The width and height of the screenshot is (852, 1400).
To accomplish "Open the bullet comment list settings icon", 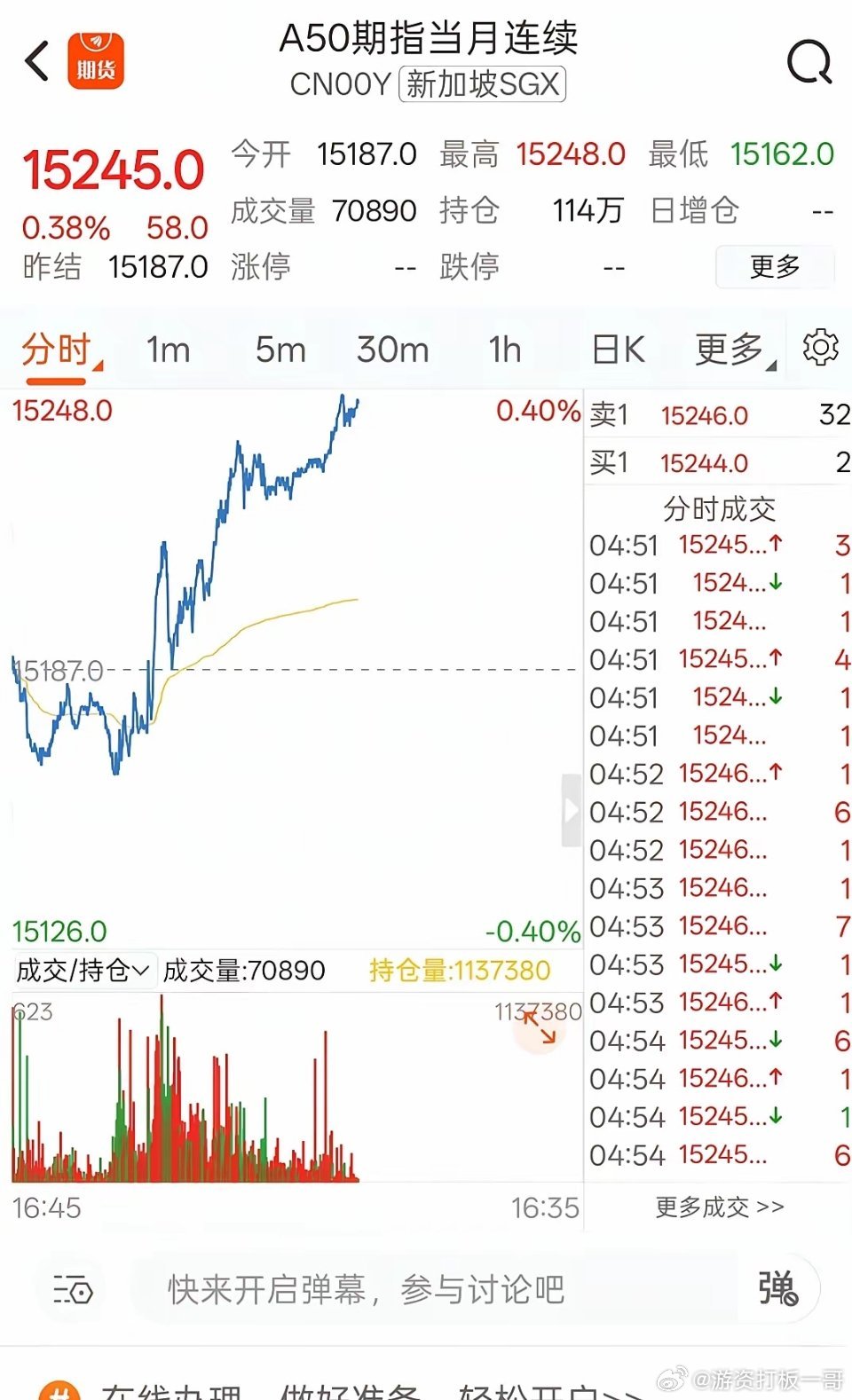I will point(73,1288).
